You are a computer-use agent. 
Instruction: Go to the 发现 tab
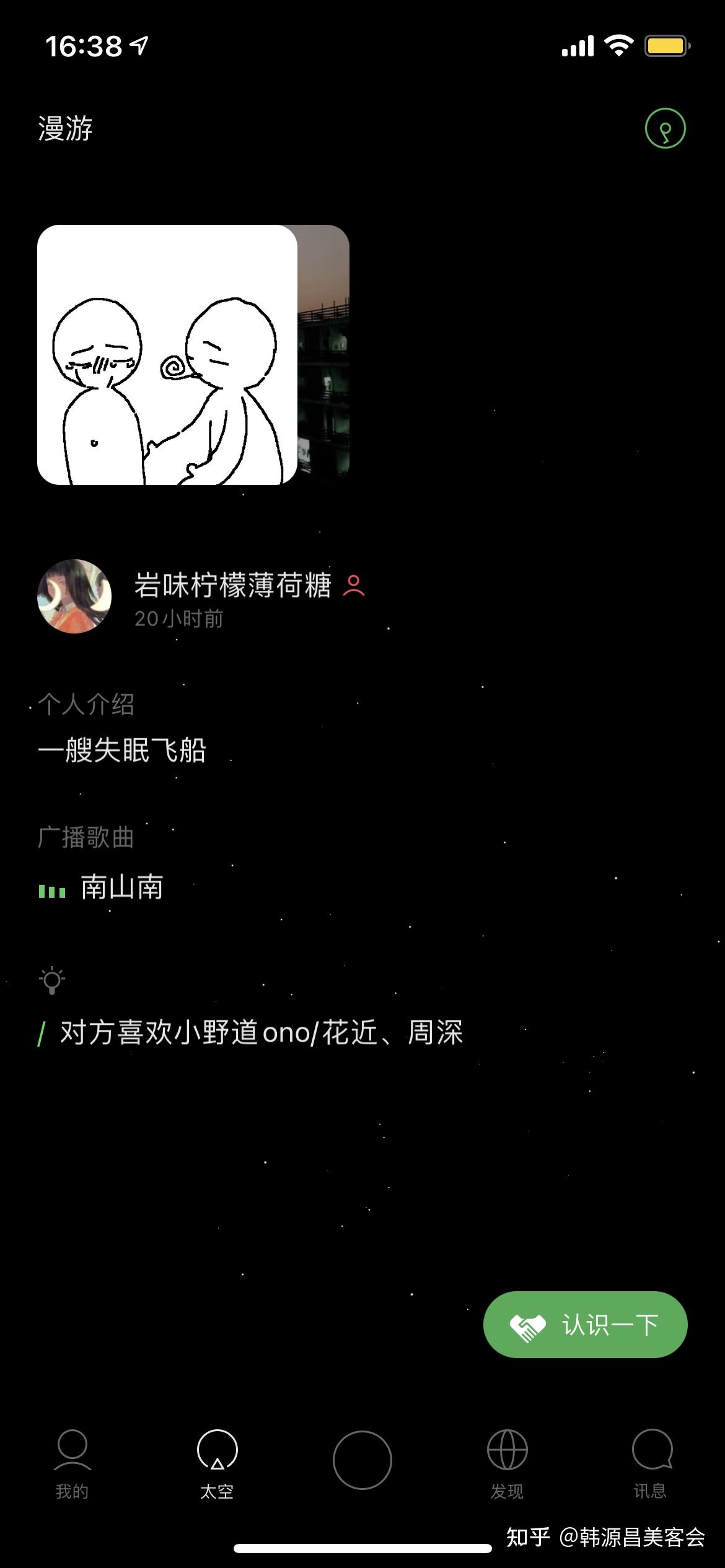point(507,1463)
